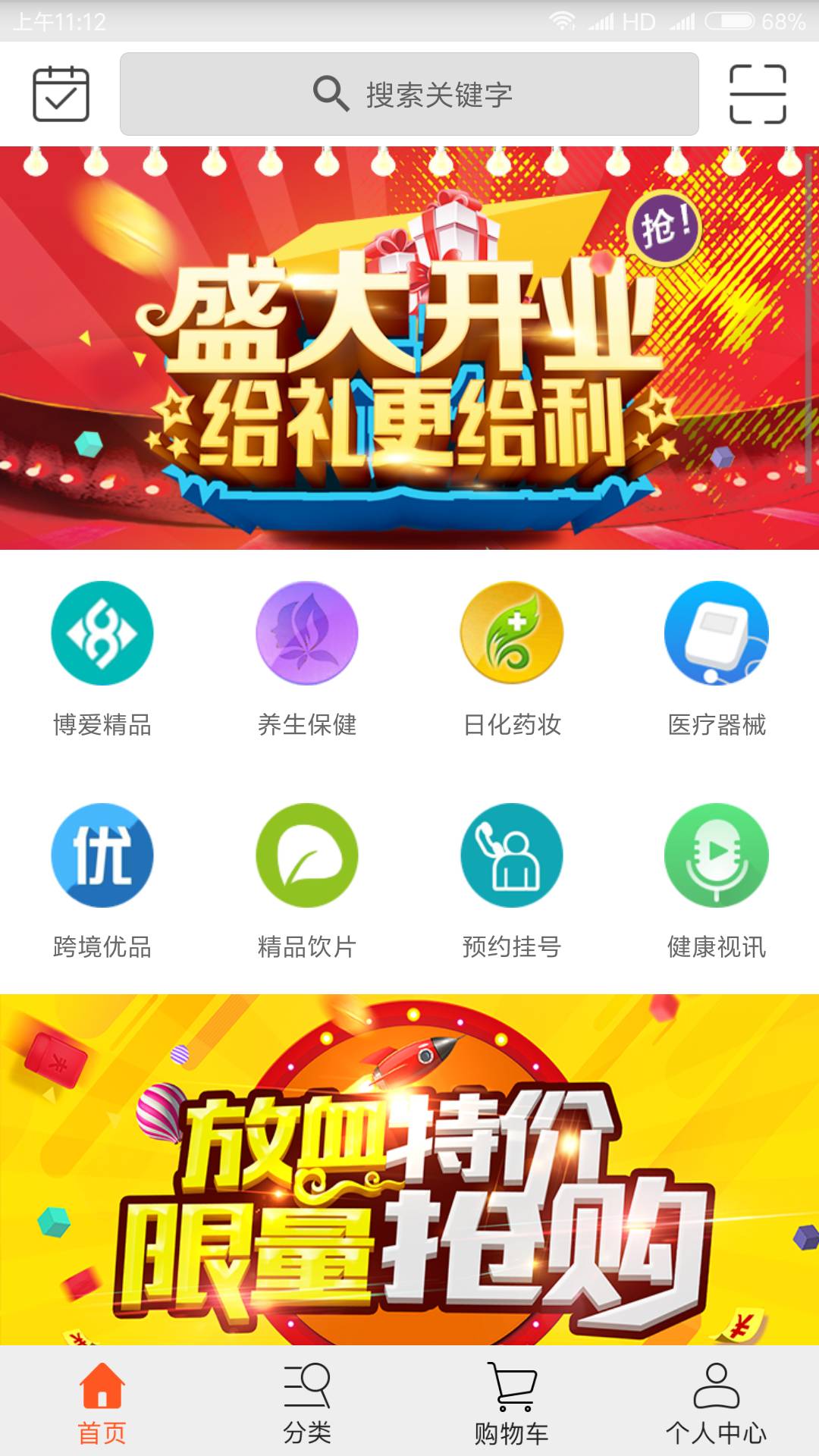
Task: Open the calendar check-in icon
Action: coord(61,94)
